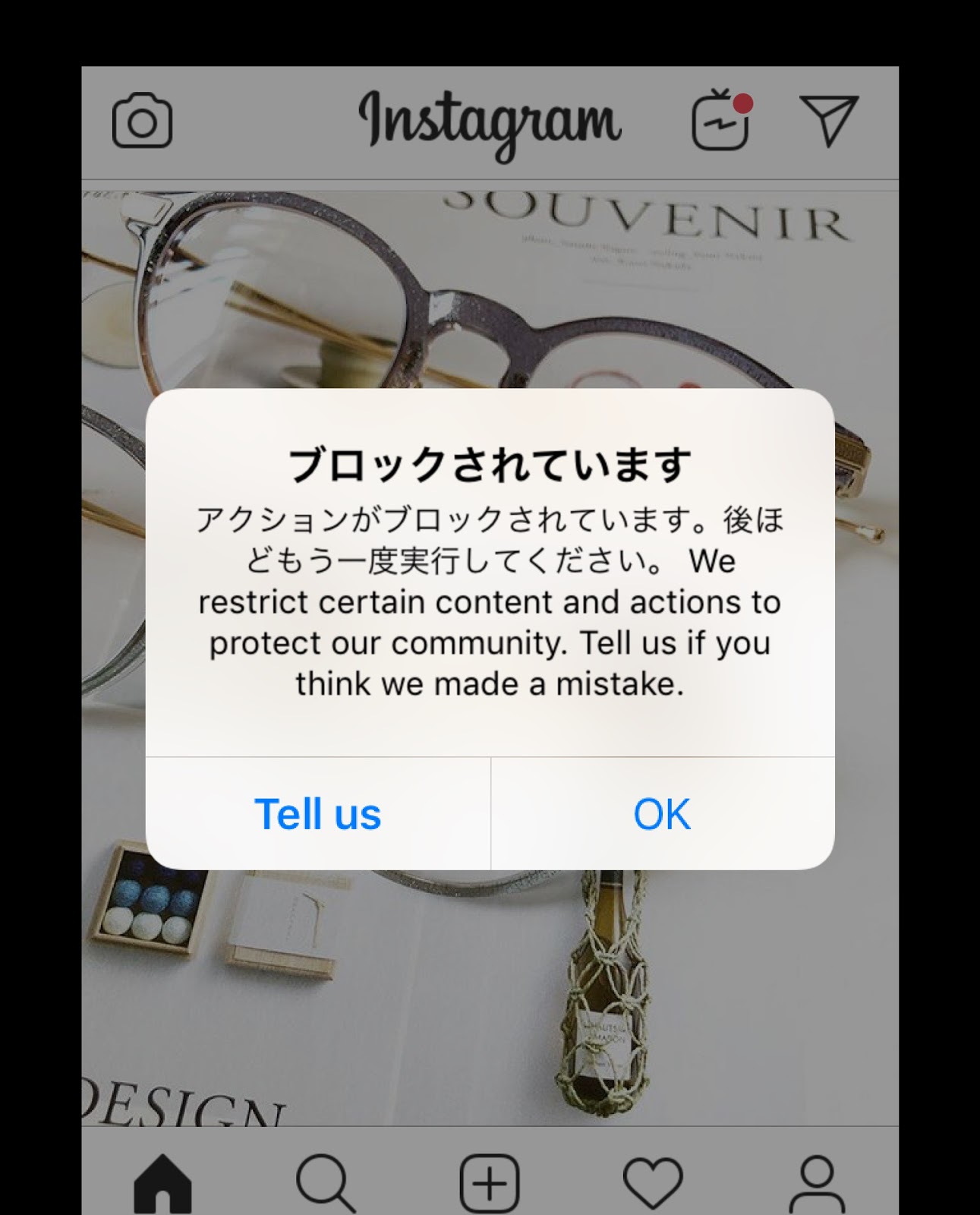The image size is (980, 1215).
Task: Create a new post with plus
Action: point(490,1184)
